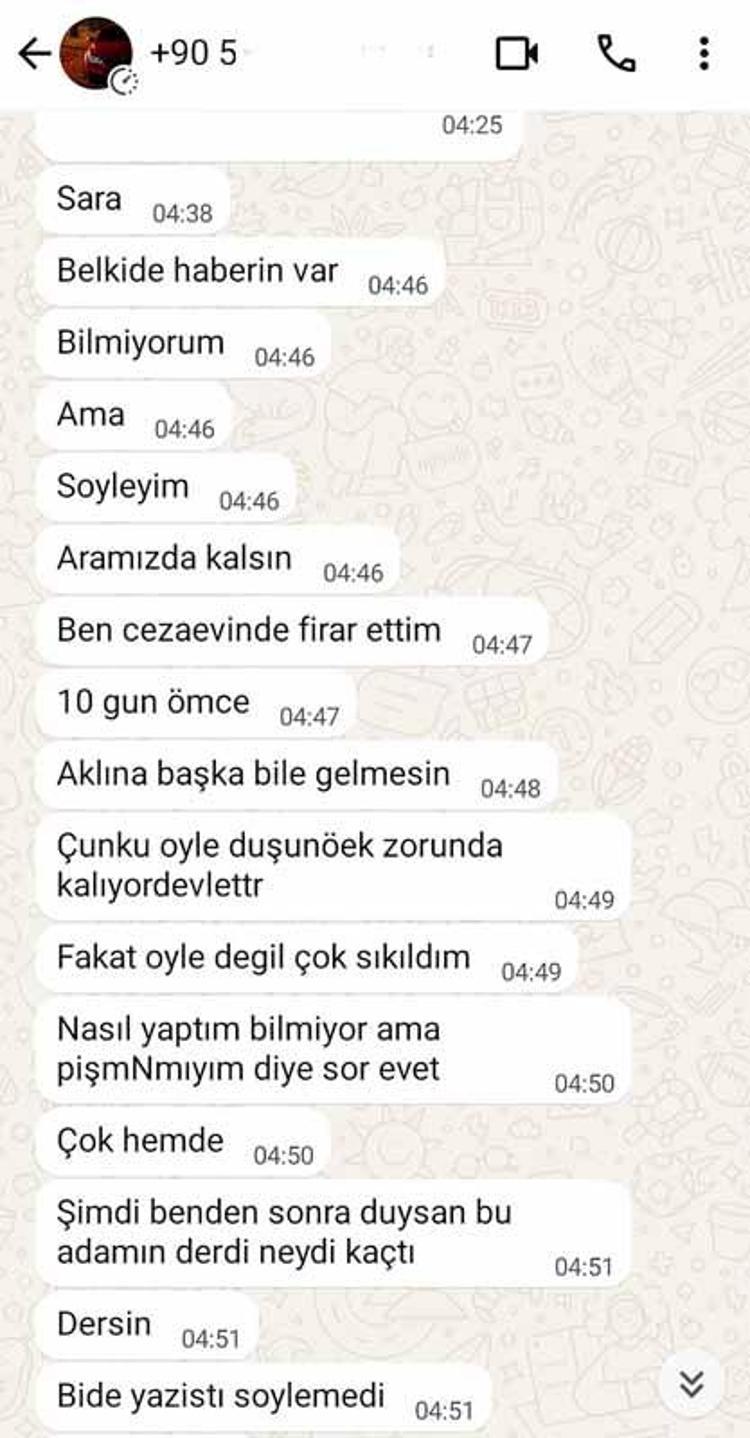Open contact profile picture
This screenshot has height=1438, width=750.
(x=96, y=53)
